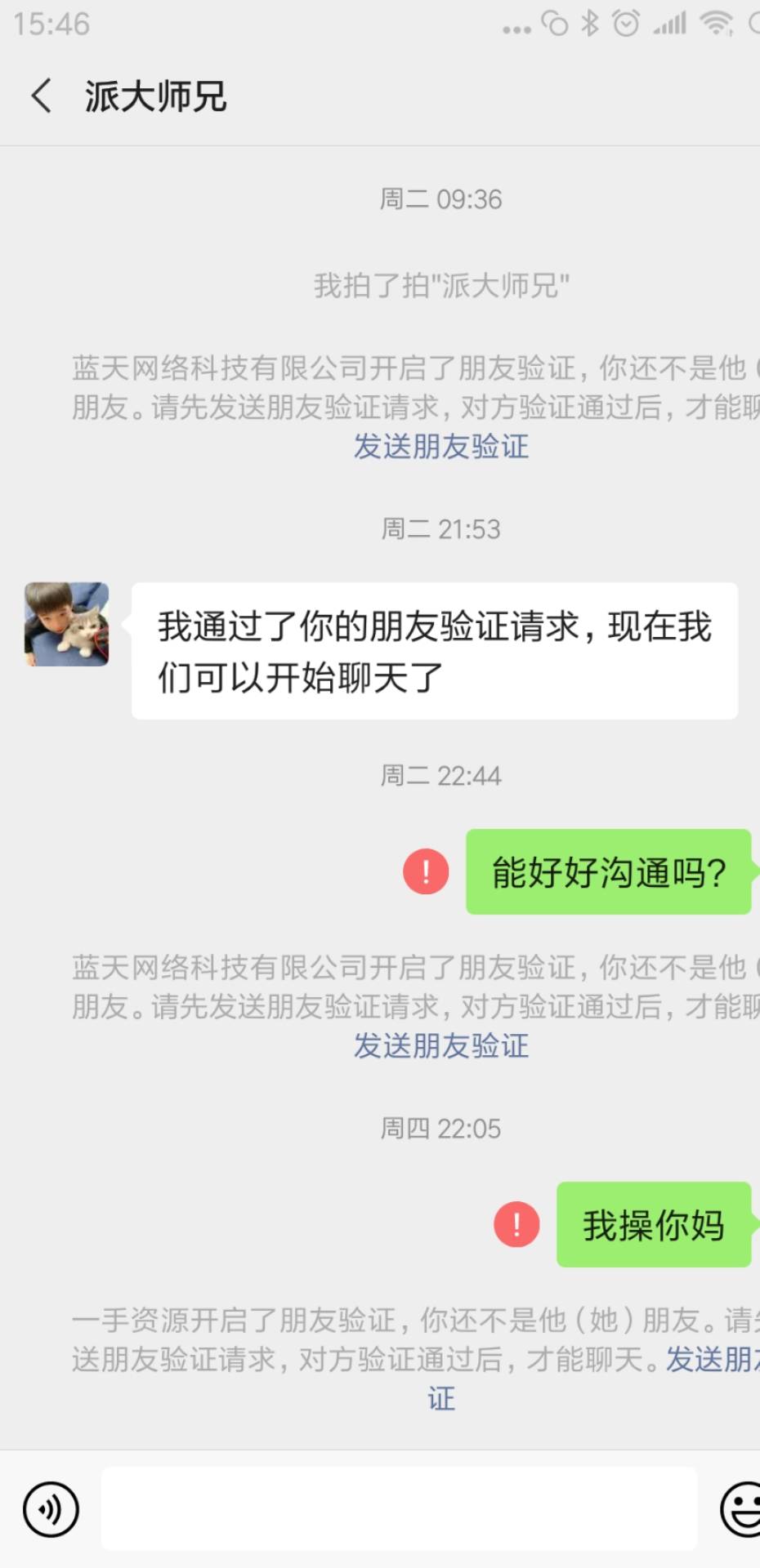Open the emoji sticker panel

pos(740,1509)
